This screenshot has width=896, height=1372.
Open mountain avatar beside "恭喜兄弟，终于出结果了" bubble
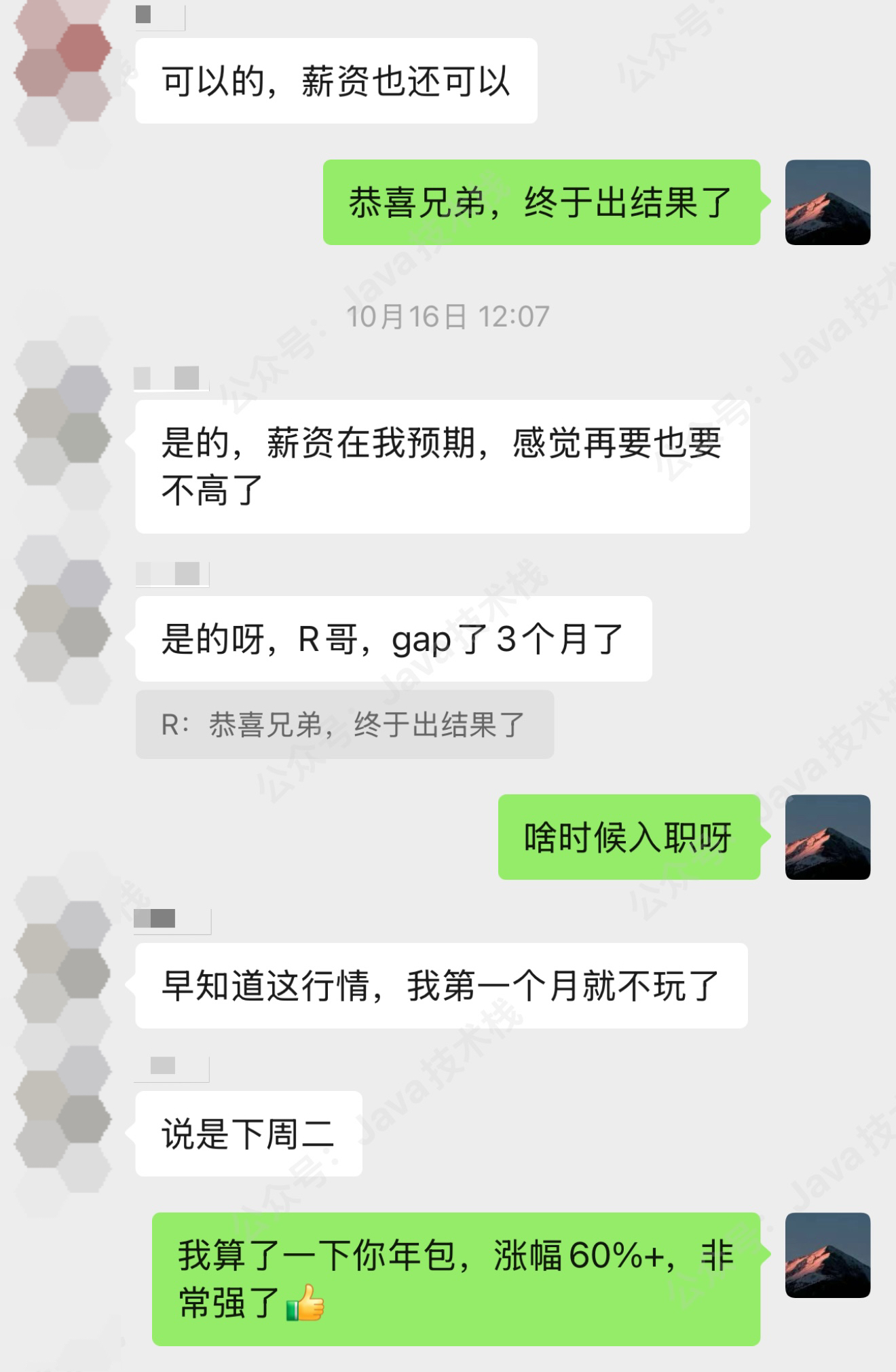click(x=827, y=202)
